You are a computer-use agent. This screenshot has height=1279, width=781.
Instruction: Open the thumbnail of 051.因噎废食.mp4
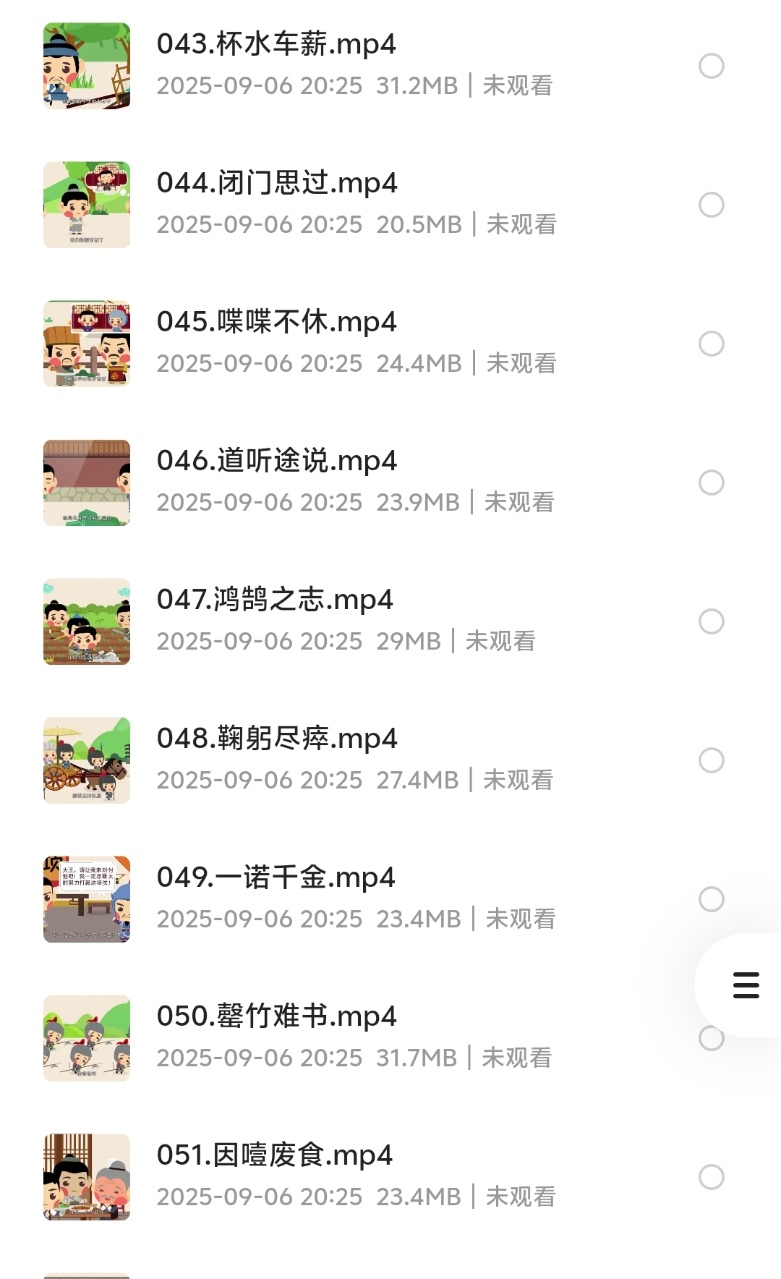pos(87,1177)
